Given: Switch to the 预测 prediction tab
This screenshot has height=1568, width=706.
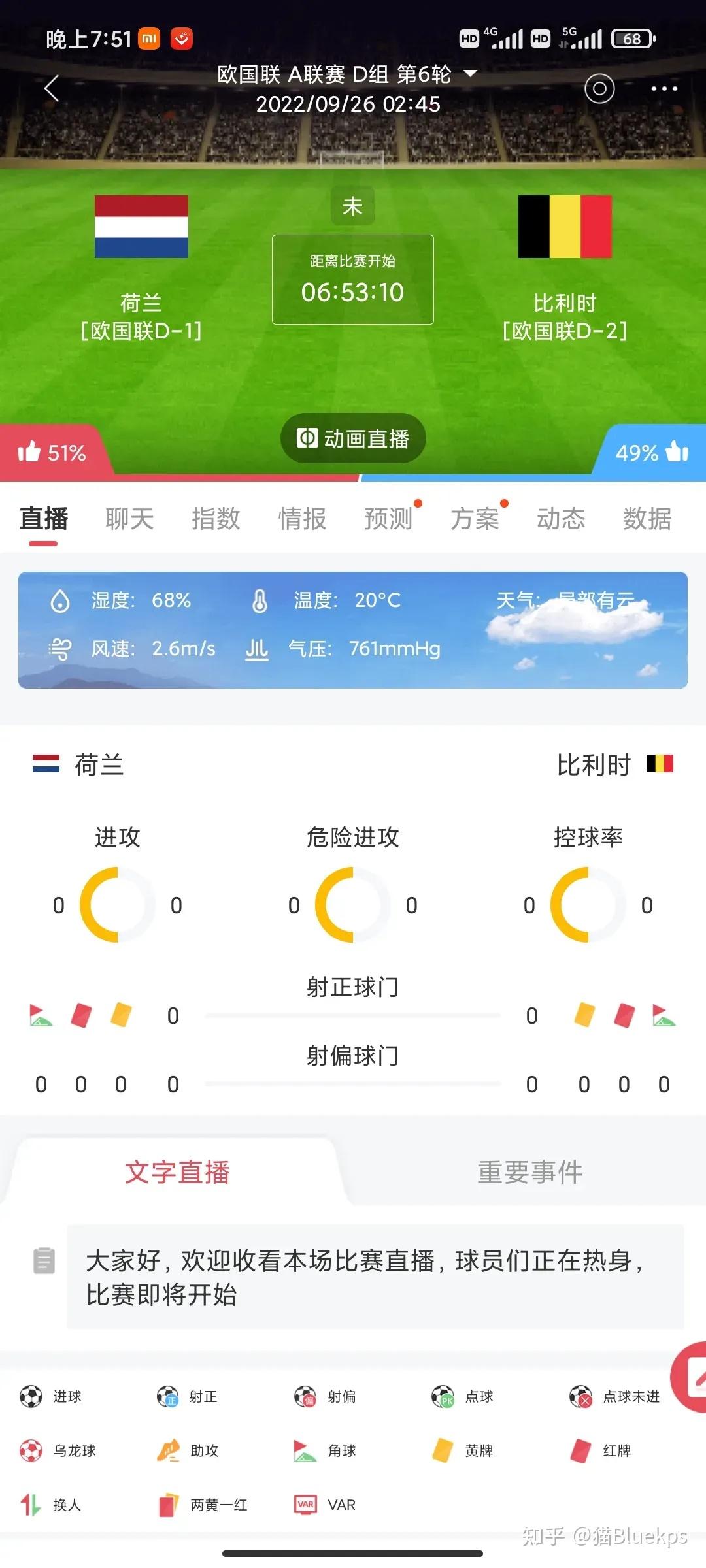Looking at the screenshot, I should pyautogui.click(x=388, y=518).
